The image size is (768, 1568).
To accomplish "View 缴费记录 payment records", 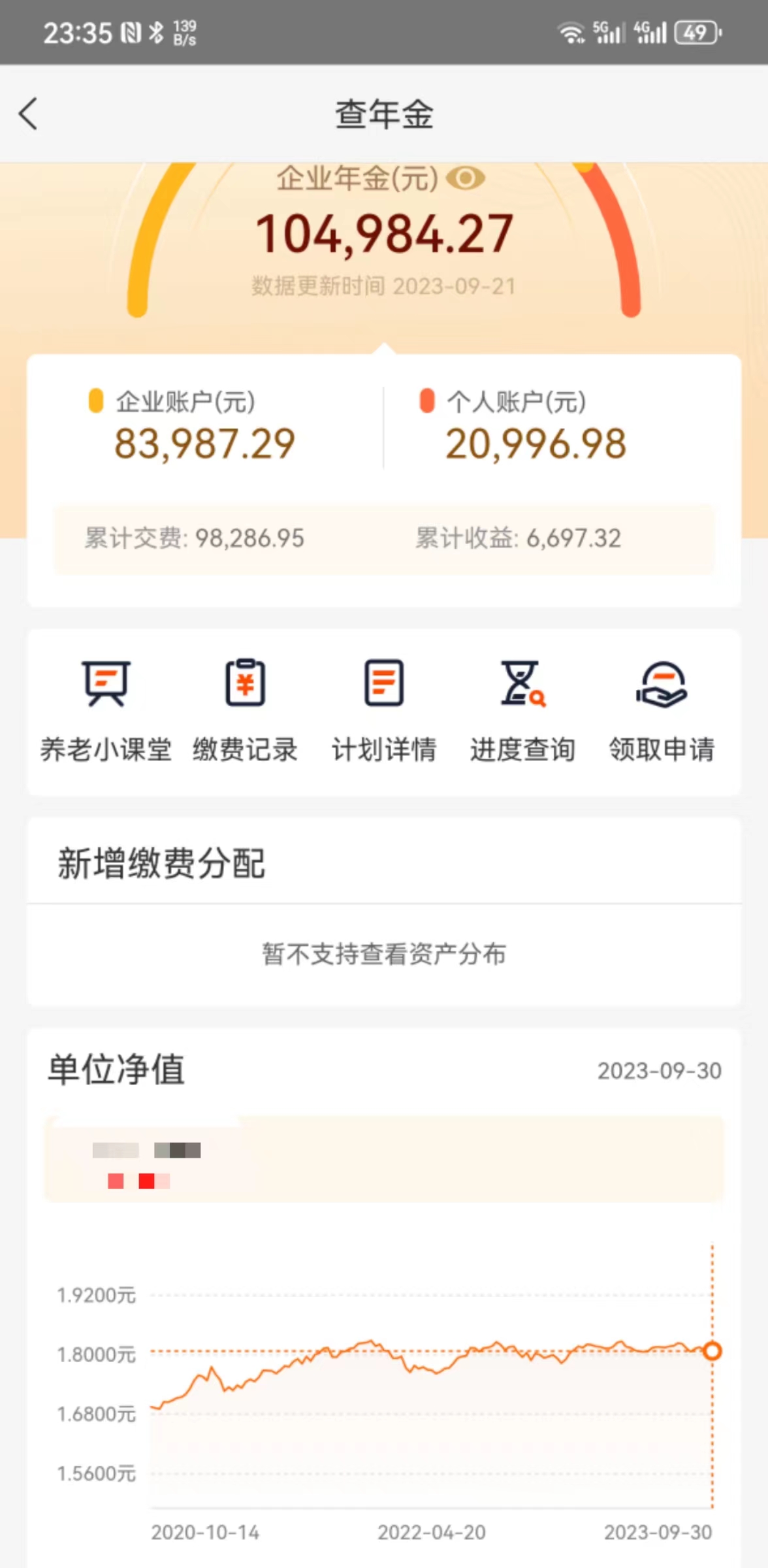I will (x=245, y=711).
